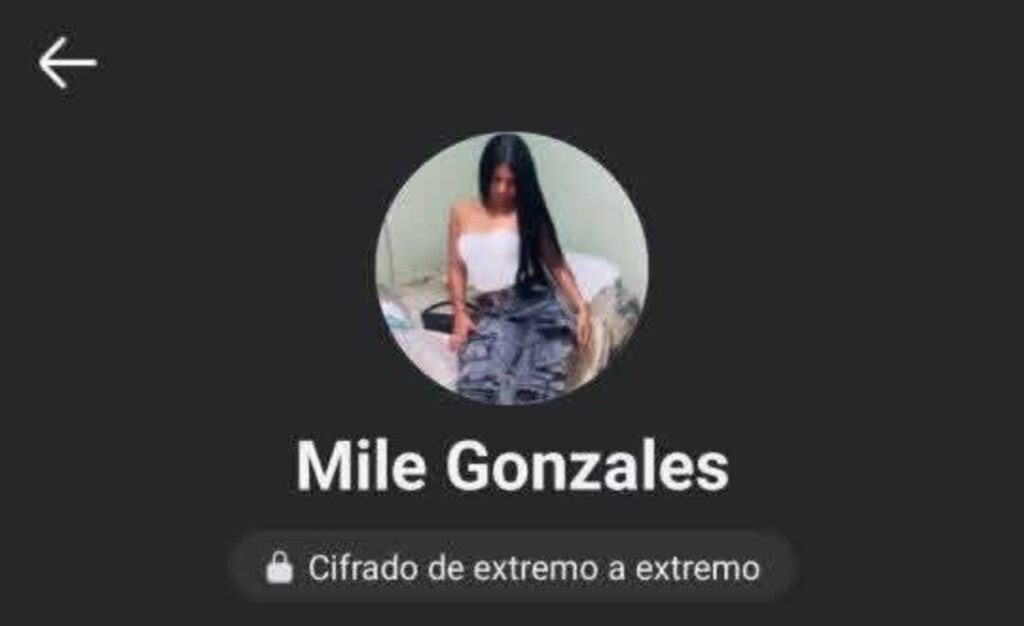Open Mile Gonzales's profile picture
This screenshot has height=626, width=1024.
point(511,269)
